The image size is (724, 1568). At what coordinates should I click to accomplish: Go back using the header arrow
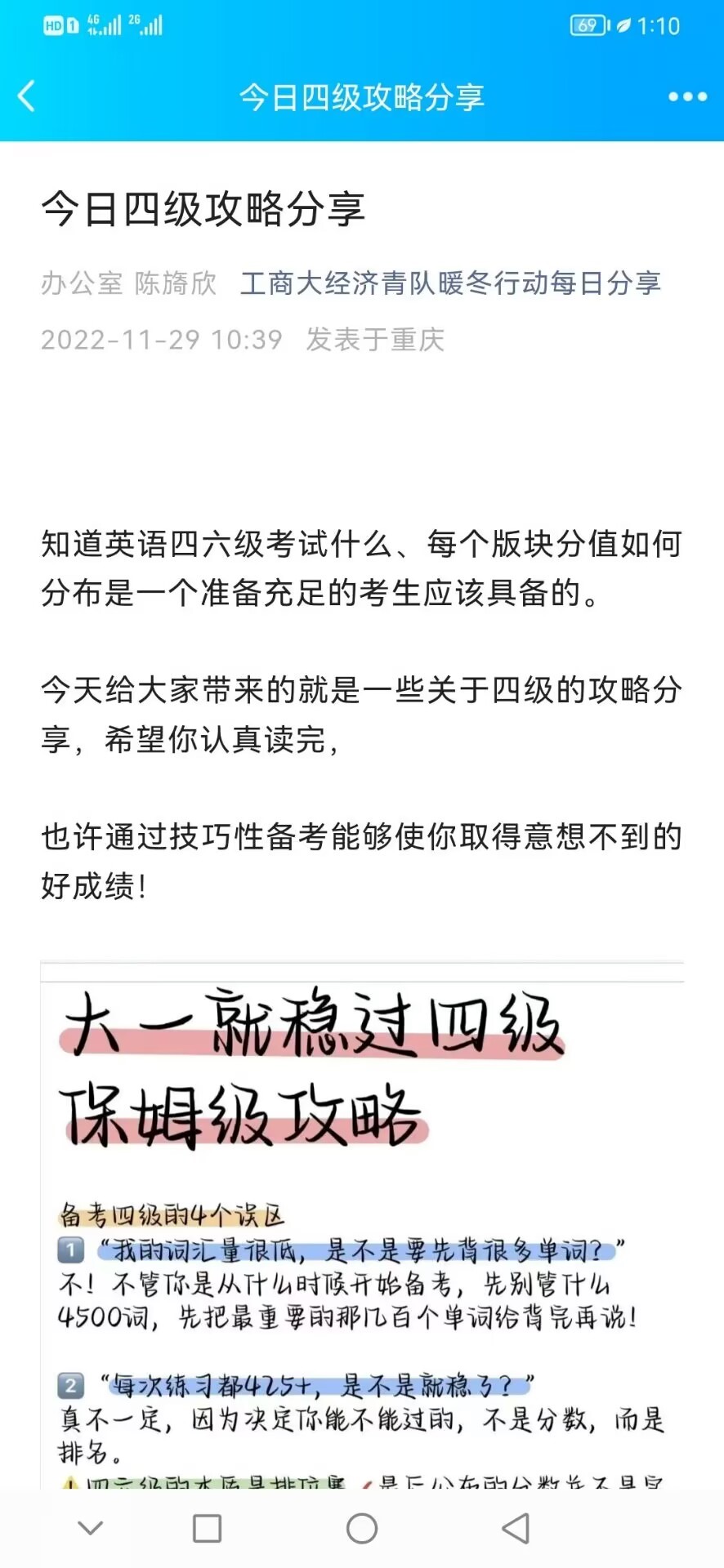(27, 96)
